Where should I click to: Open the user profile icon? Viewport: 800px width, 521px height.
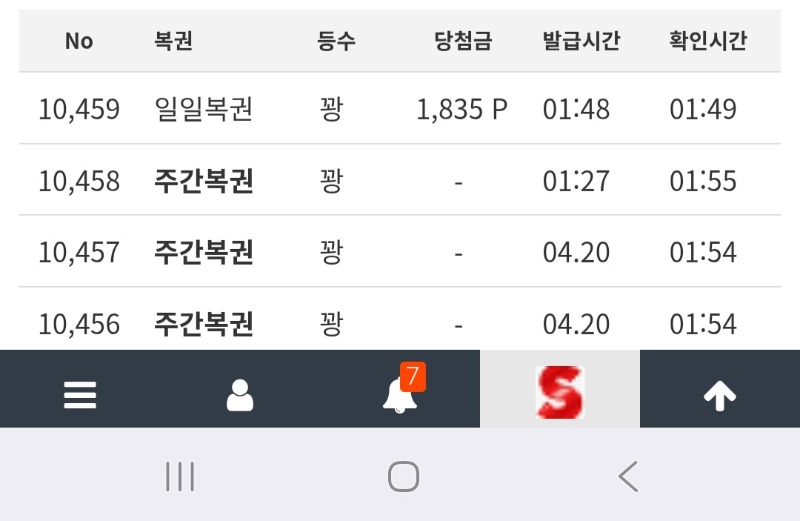point(240,396)
